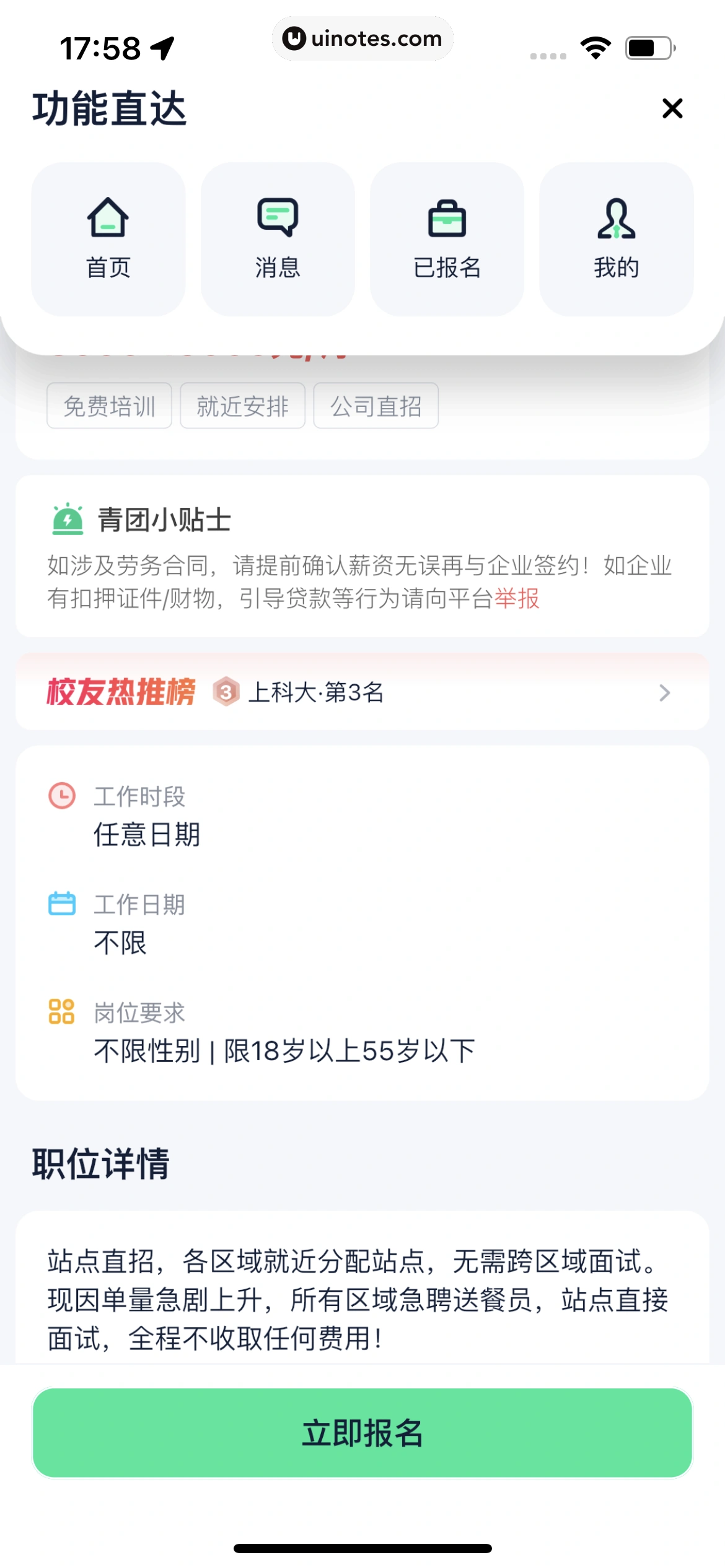Open 我的 profile shortcut
The width and height of the screenshot is (725, 1568).
[616, 239]
